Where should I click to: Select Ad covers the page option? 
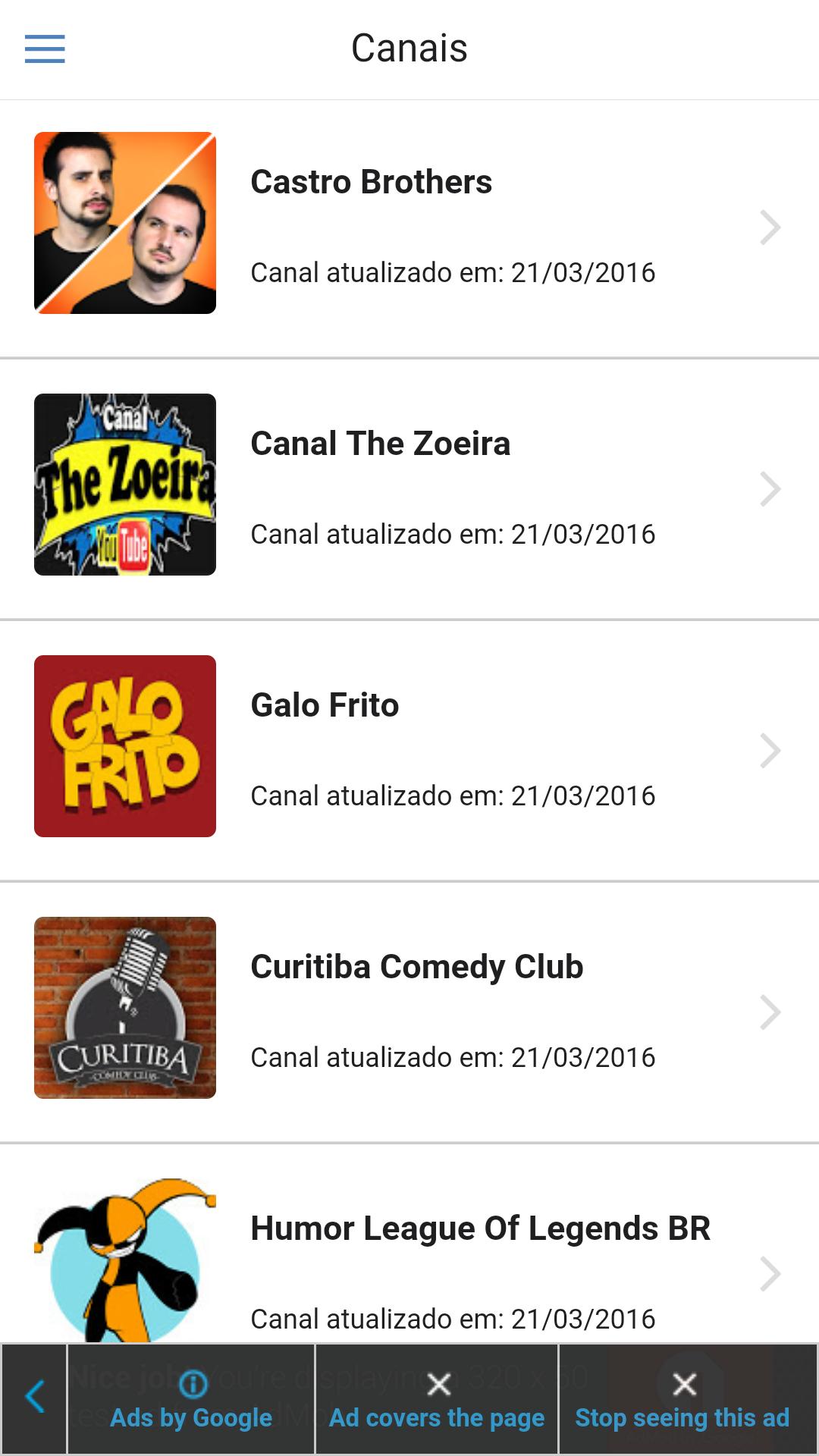(x=436, y=1417)
